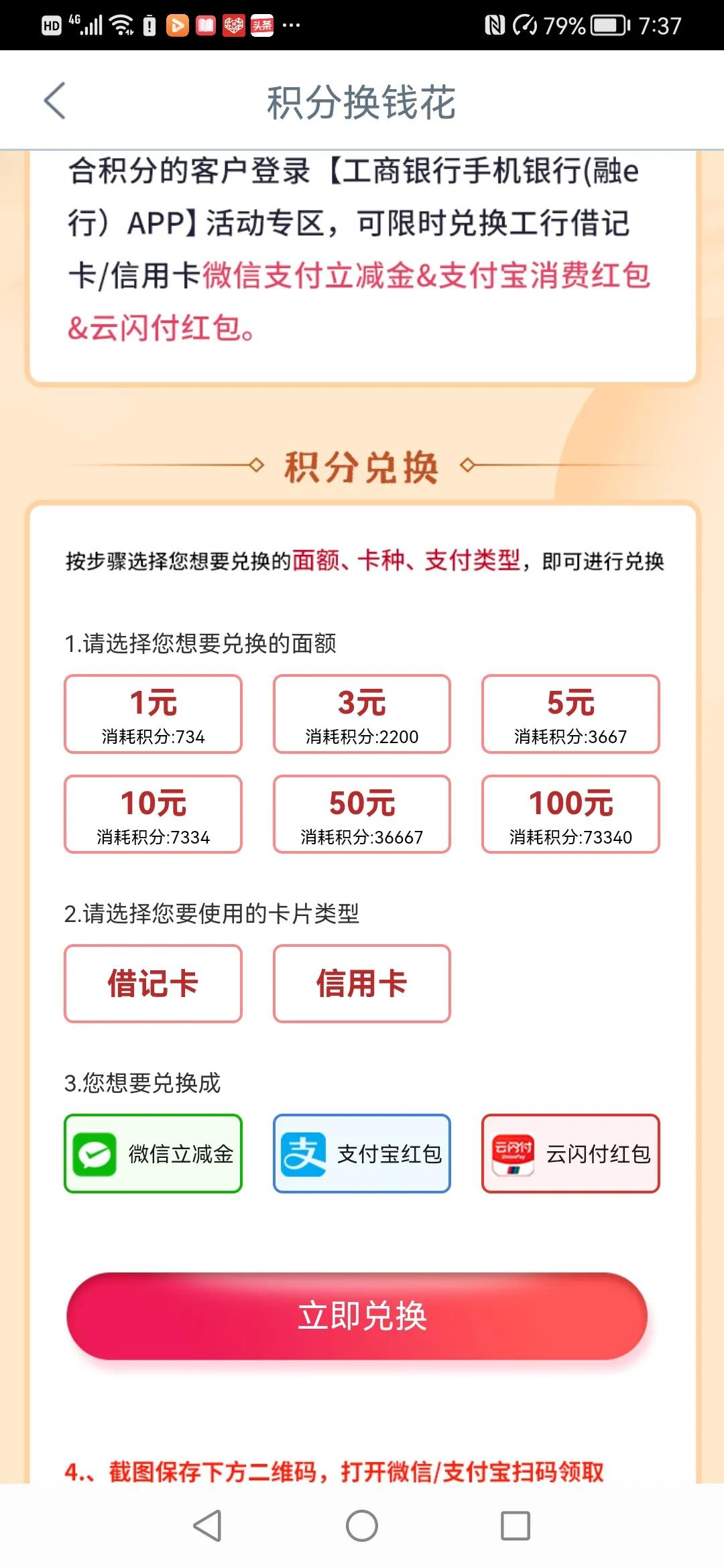Choose the 1元 denomination option
Viewport: 724px width, 1568px height.
click(153, 712)
